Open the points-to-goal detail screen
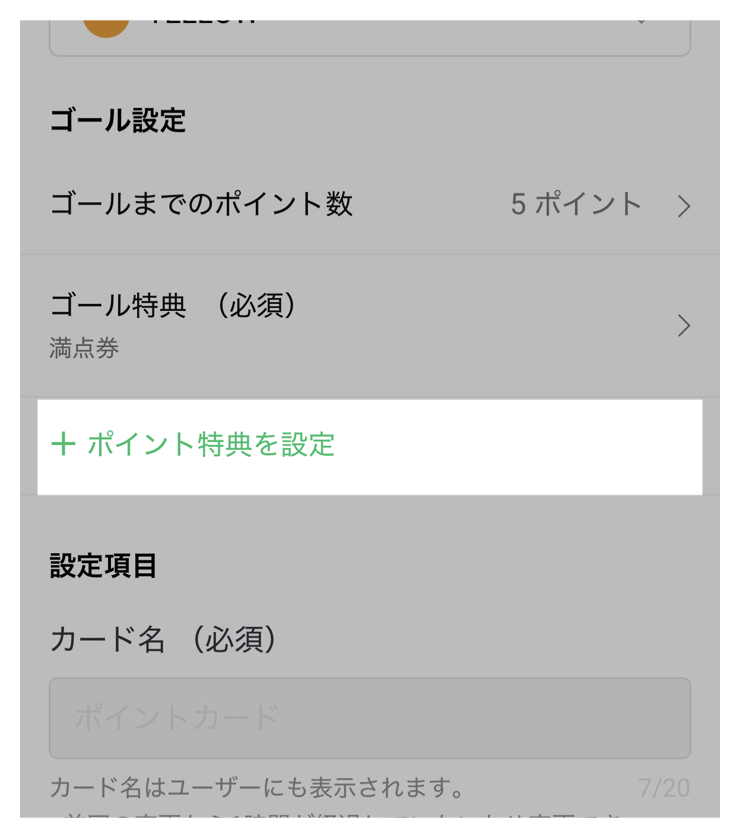The height and width of the screenshot is (838, 740). pyautogui.click(x=370, y=205)
